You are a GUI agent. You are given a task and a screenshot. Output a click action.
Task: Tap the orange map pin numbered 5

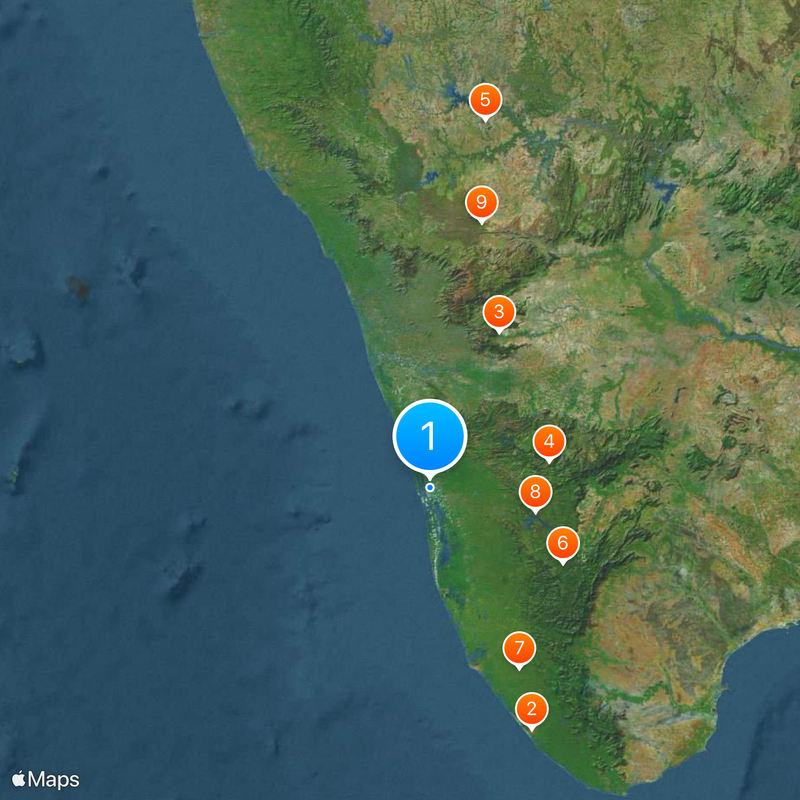coord(485,99)
